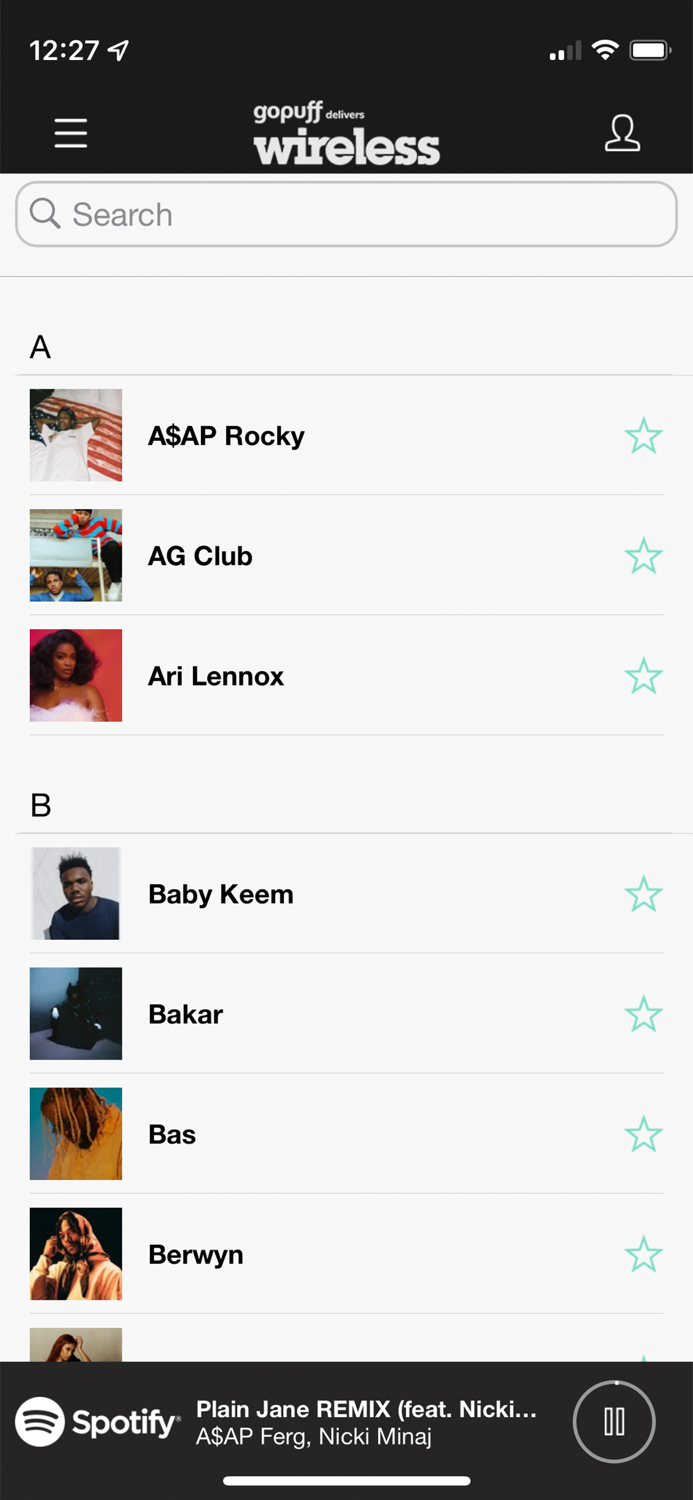693x1500 pixels.
Task: Open the hamburger menu
Action: (x=71, y=133)
